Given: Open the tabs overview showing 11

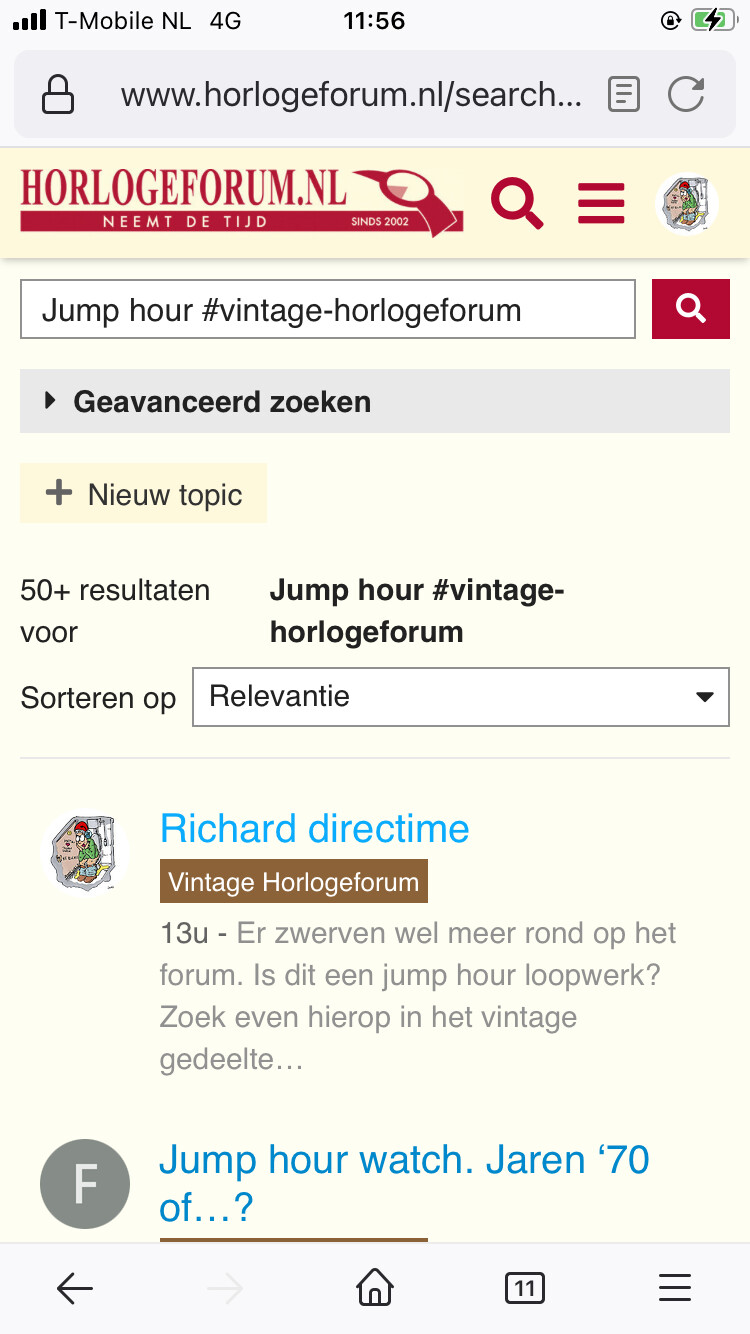Looking at the screenshot, I should [525, 1289].
